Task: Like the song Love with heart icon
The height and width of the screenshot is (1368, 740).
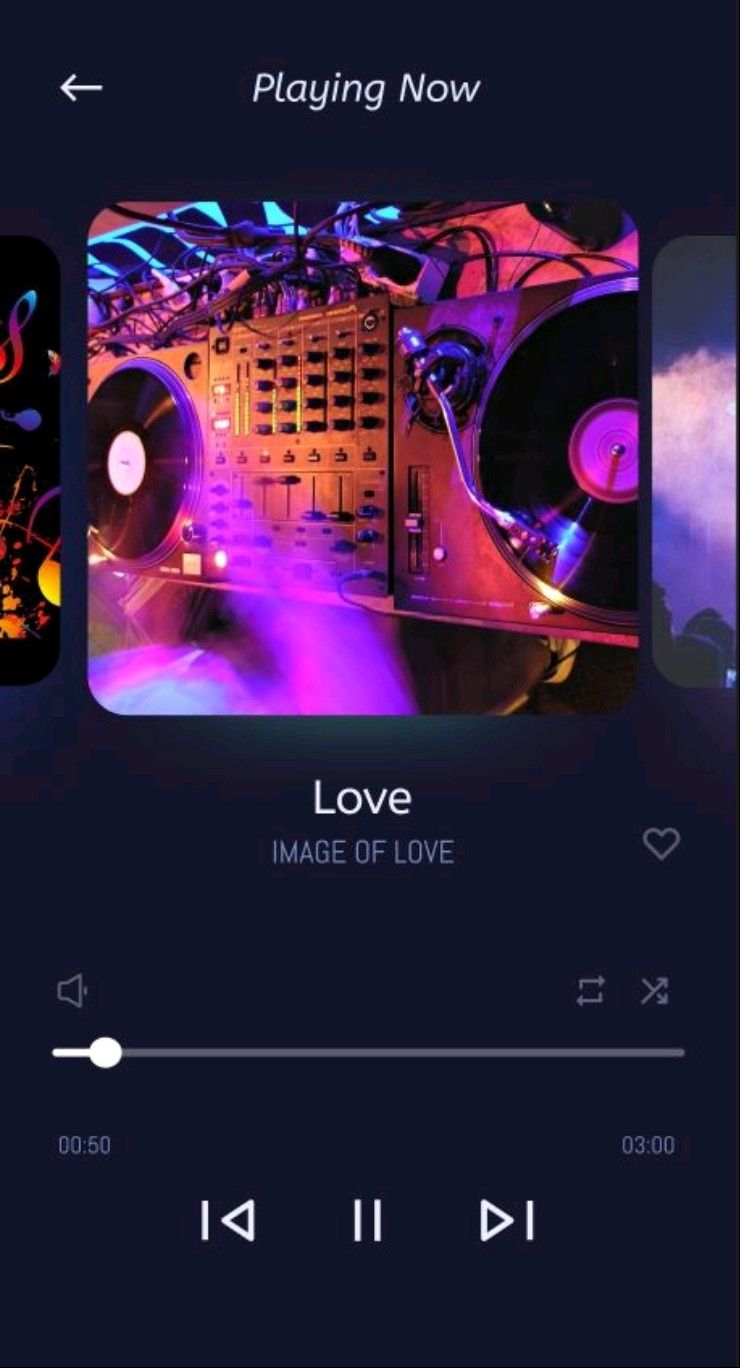Action: point(661,844)
